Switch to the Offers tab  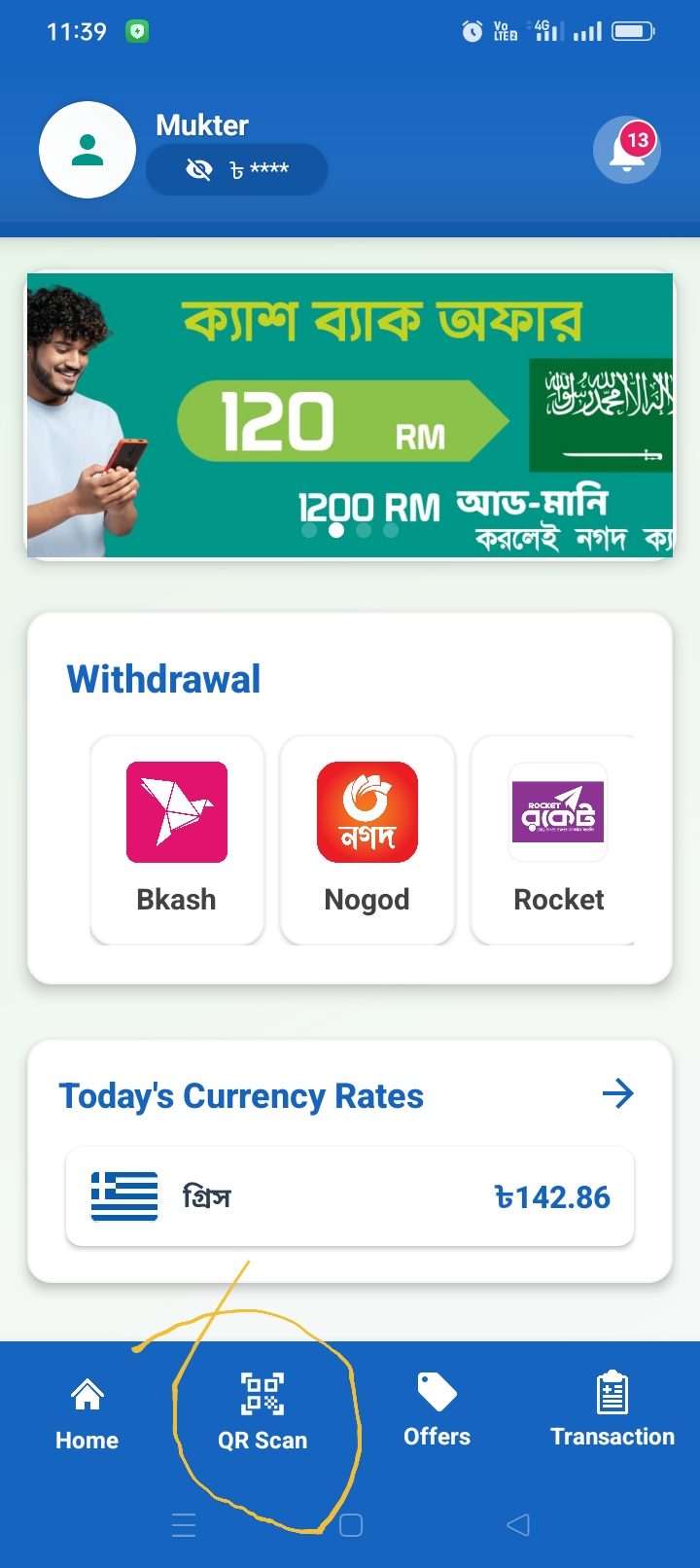437,1412
